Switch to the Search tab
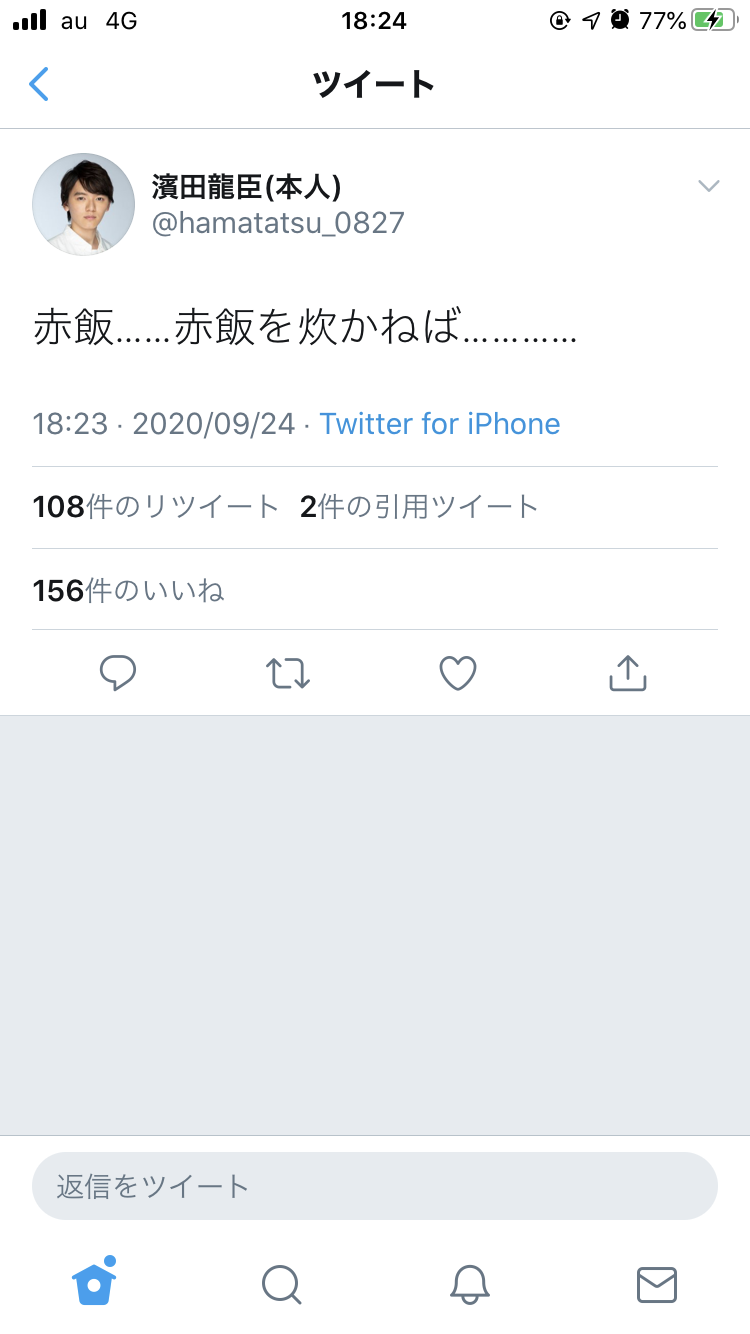The height and width of the screenshot is (1334, 750). (x=281, y=1284)
